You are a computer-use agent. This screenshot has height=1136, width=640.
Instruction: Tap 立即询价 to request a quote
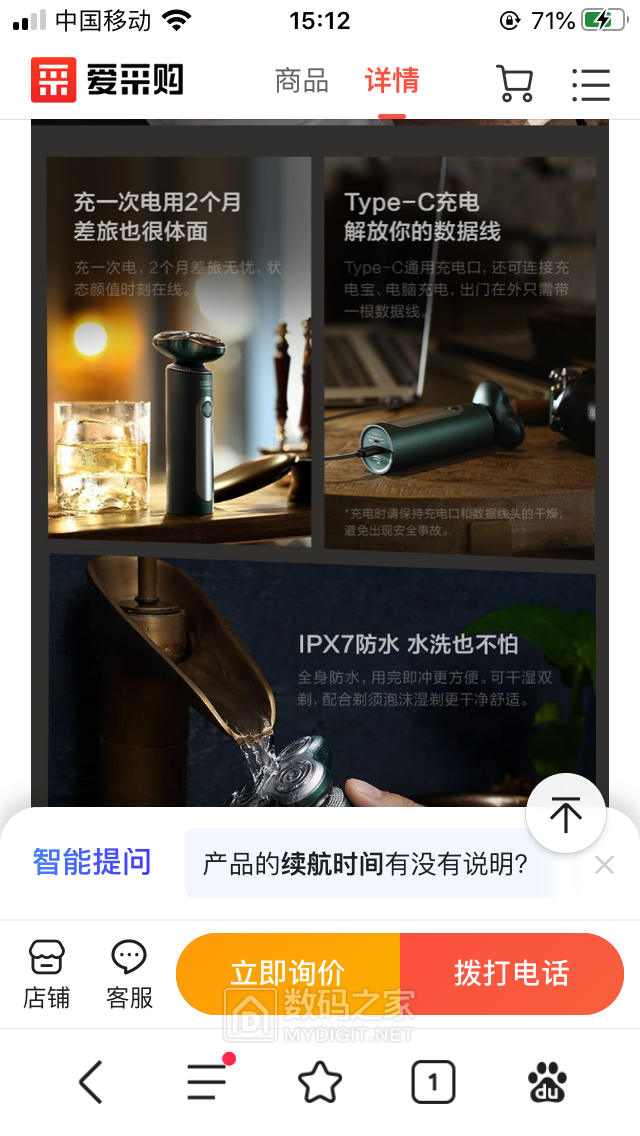coord(288,973)
